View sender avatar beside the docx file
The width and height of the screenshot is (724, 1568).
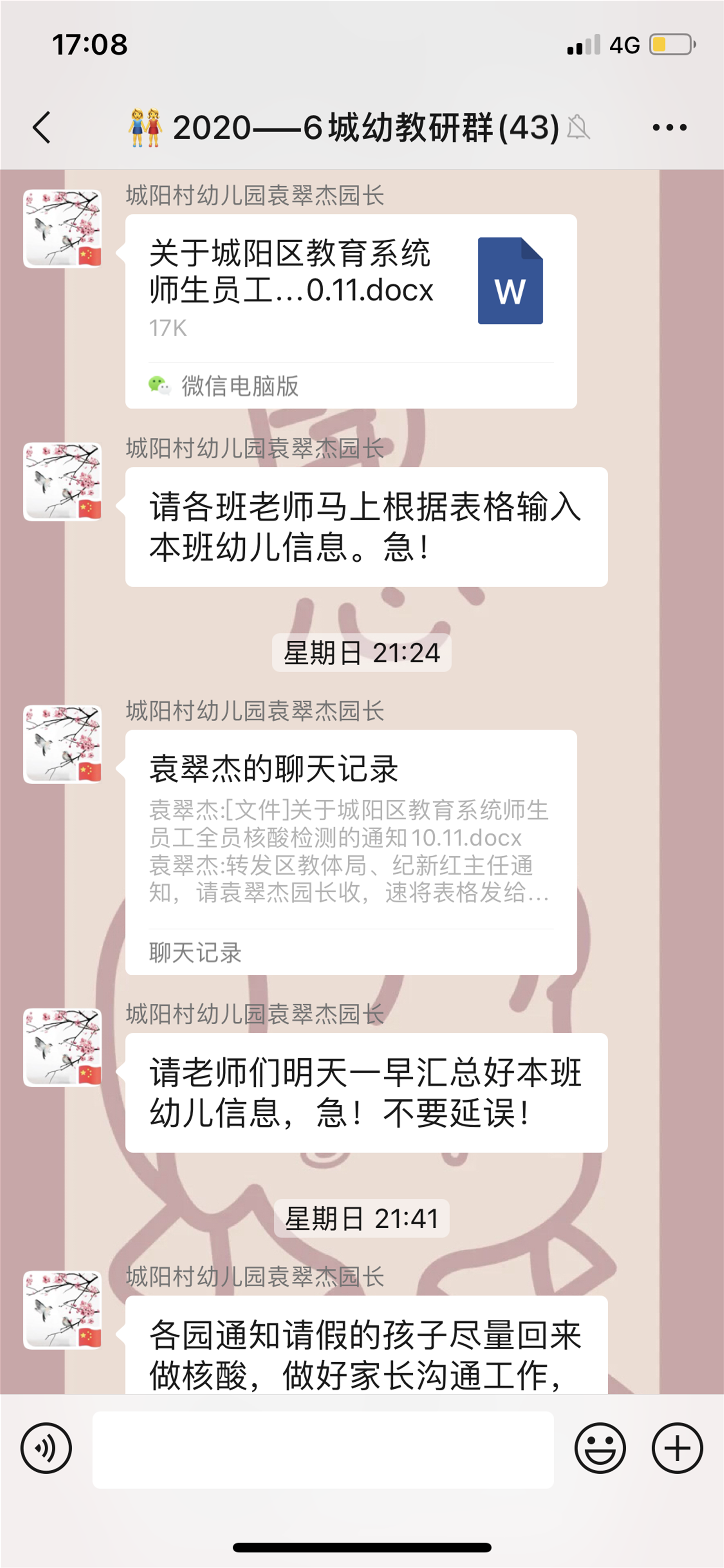pos(62,229)
